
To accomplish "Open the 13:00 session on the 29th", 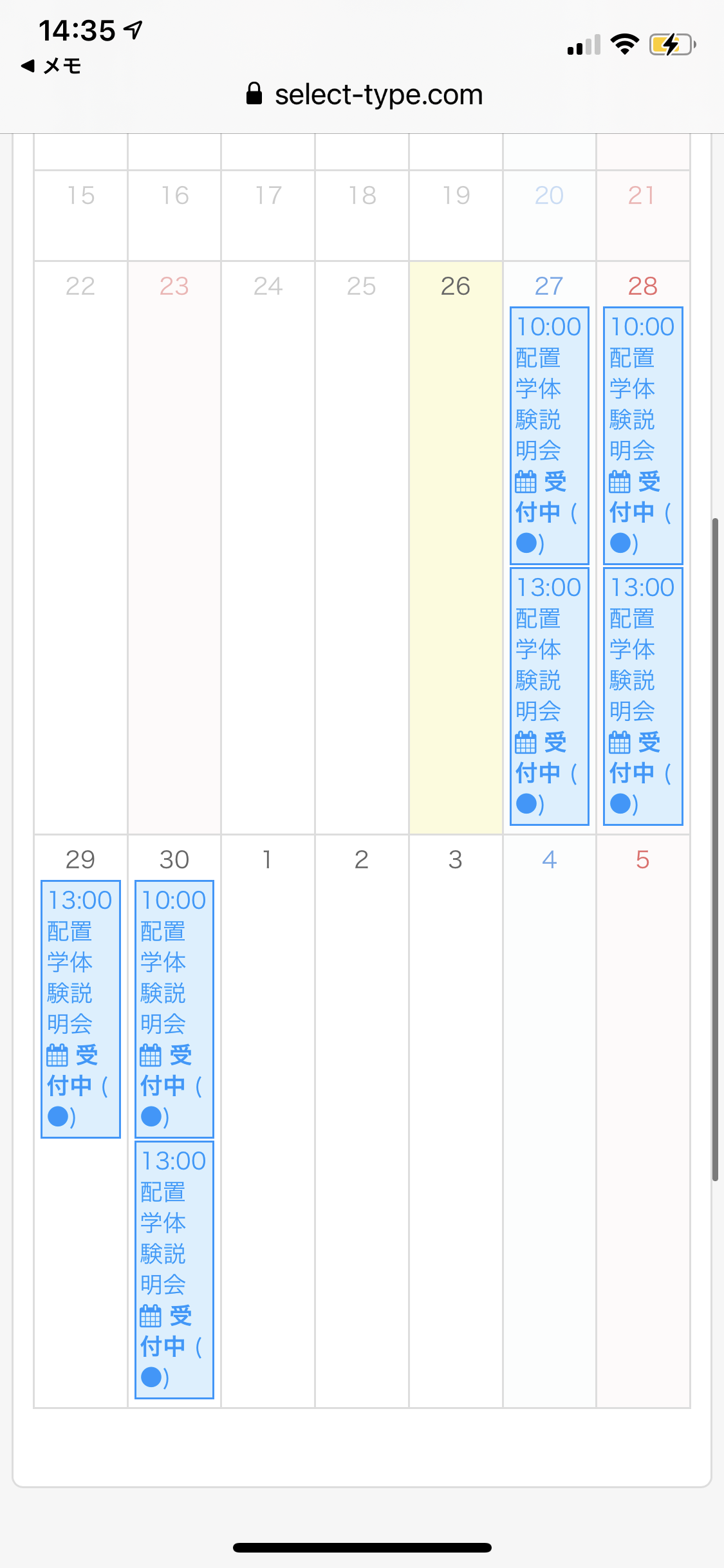I will [80, 1009].
